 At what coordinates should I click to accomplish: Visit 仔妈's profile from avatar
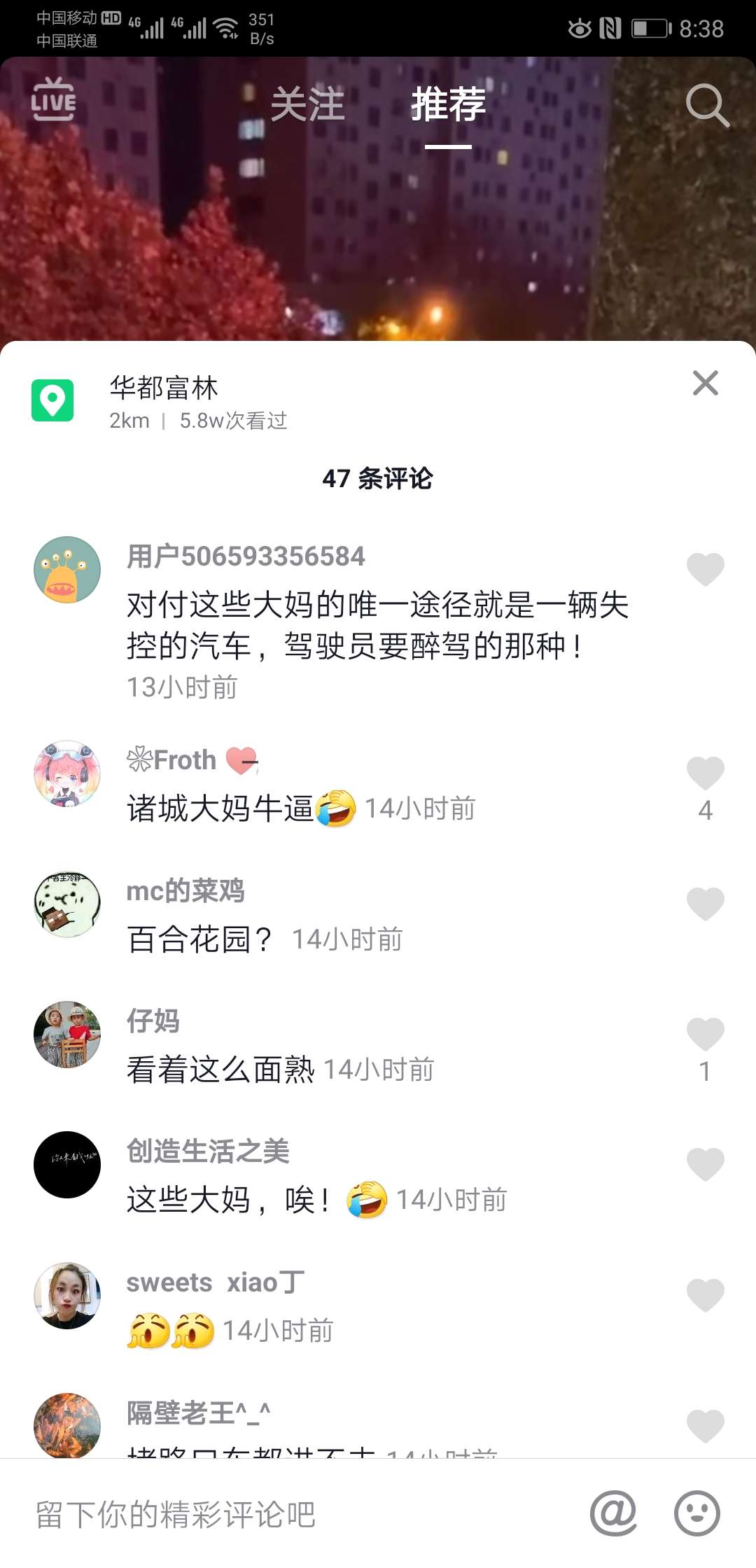point(67,1035)
